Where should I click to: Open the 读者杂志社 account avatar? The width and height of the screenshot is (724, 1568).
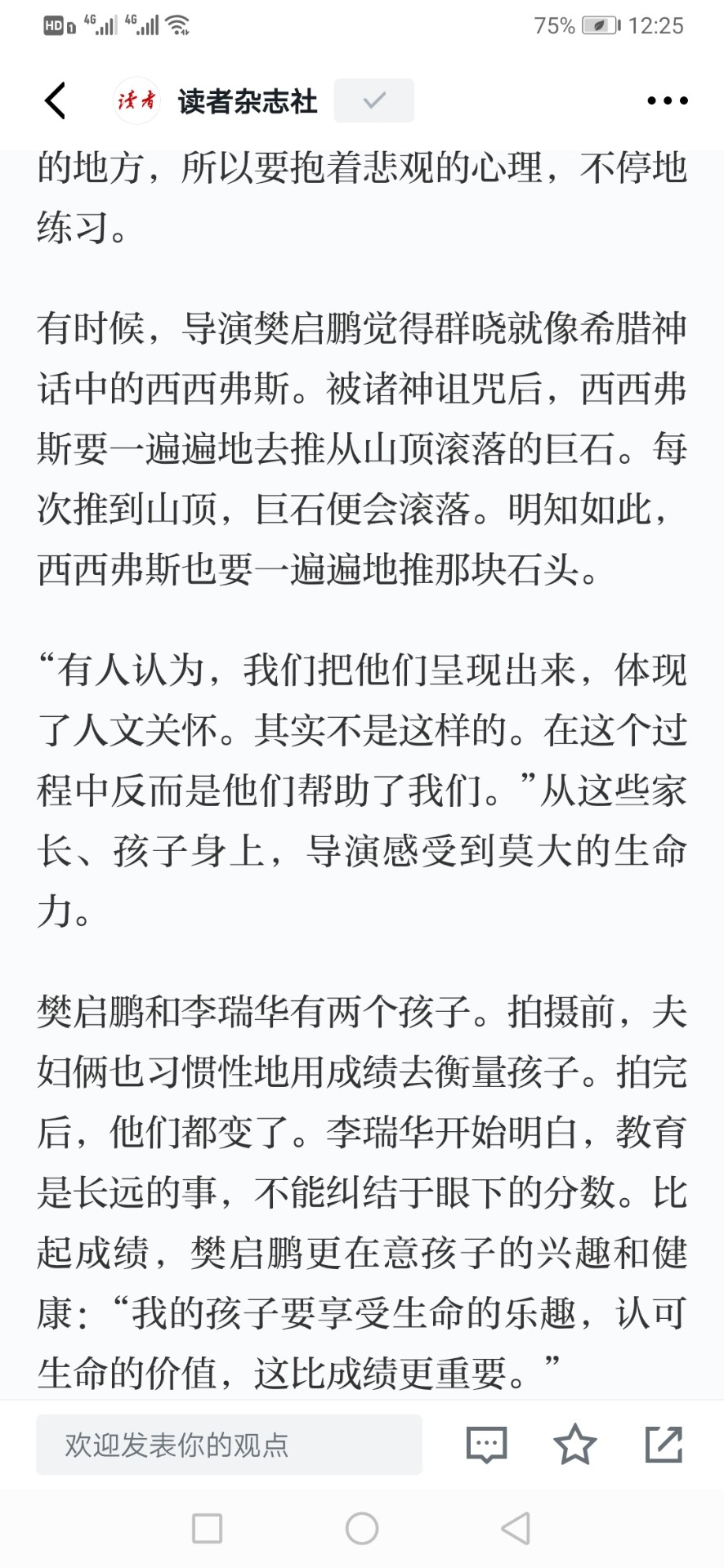pos(136,100)
